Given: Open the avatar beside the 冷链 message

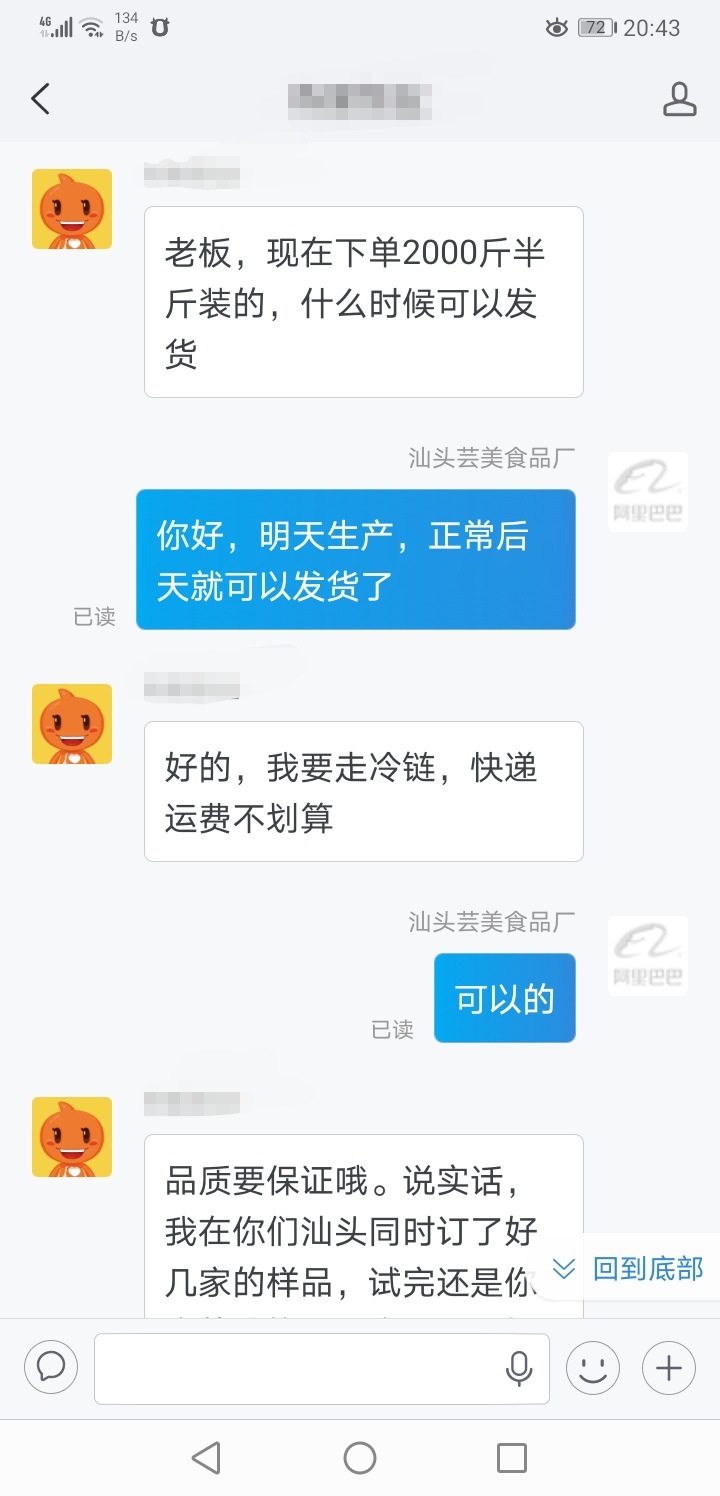Looking at the screenshot, I should tap(72, 724).
